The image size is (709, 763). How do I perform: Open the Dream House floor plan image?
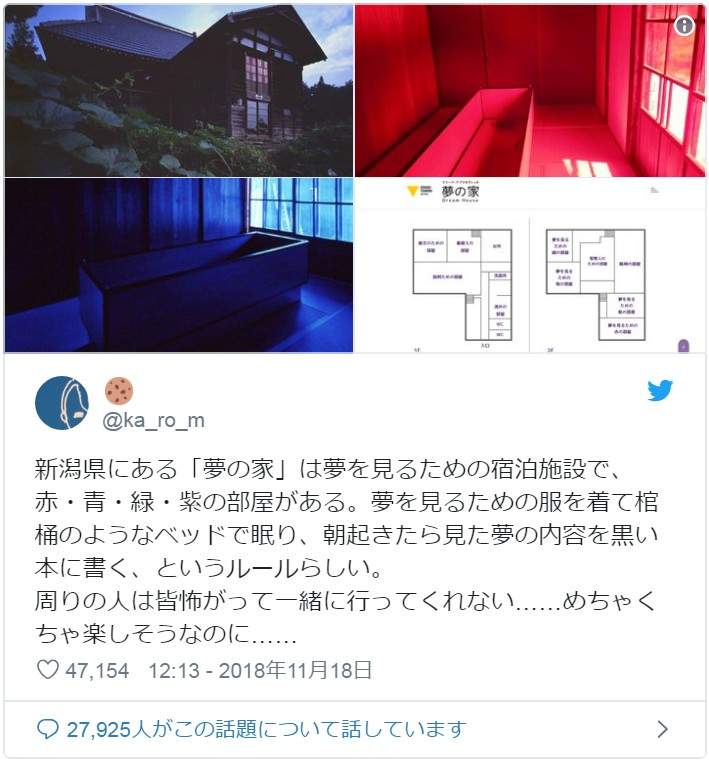pyautogui.click(x=531, y=265)
